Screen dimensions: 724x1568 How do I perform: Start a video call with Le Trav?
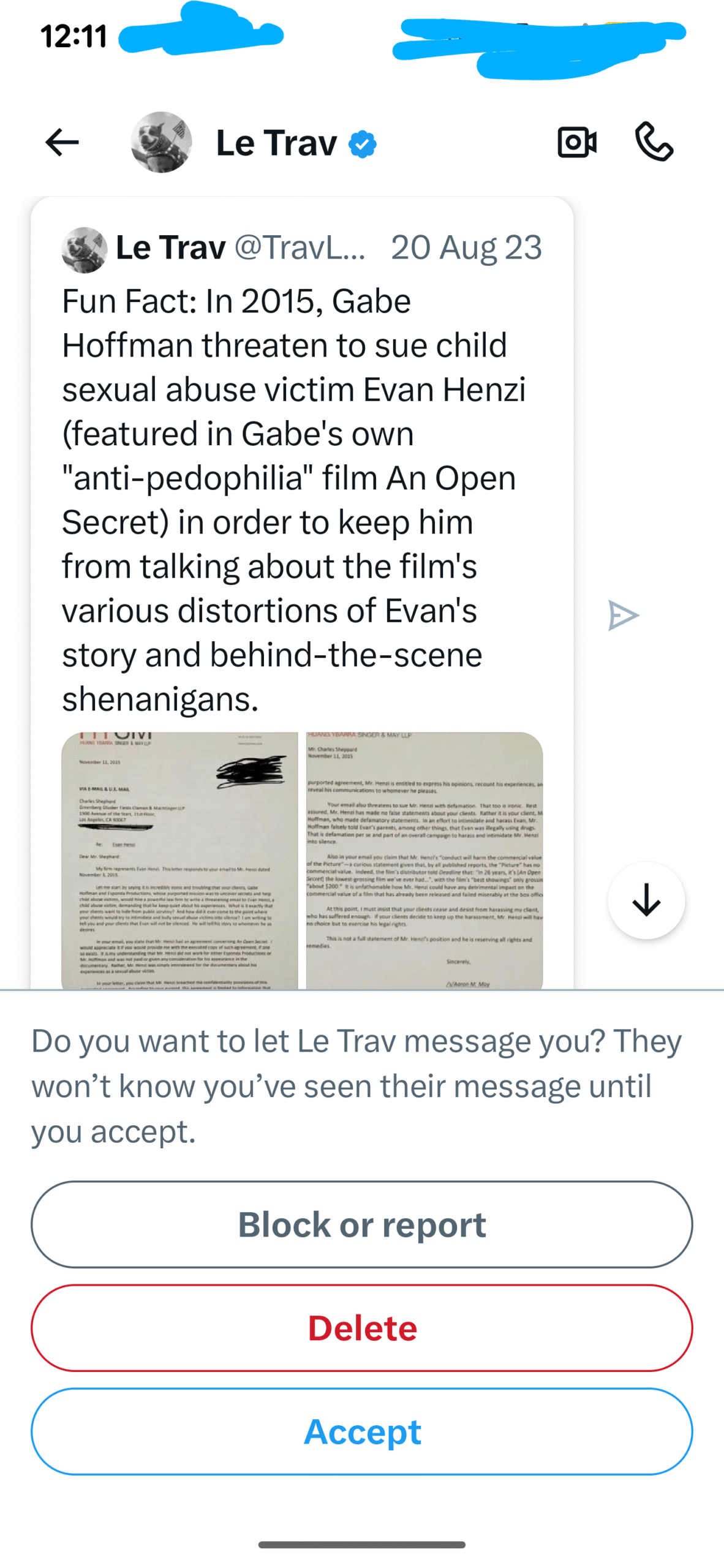(x=576, y=143)
